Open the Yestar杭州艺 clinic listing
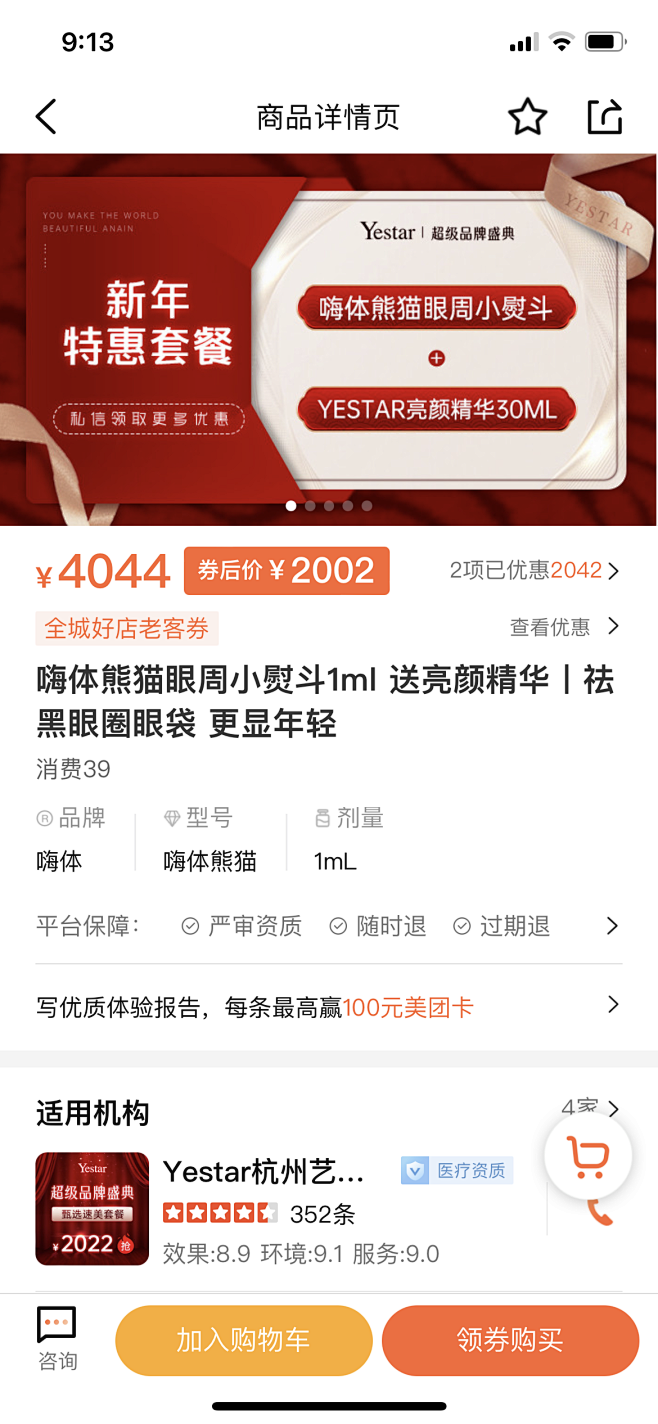This screenshot has width=658, height=1424. tap(264, 1171)
